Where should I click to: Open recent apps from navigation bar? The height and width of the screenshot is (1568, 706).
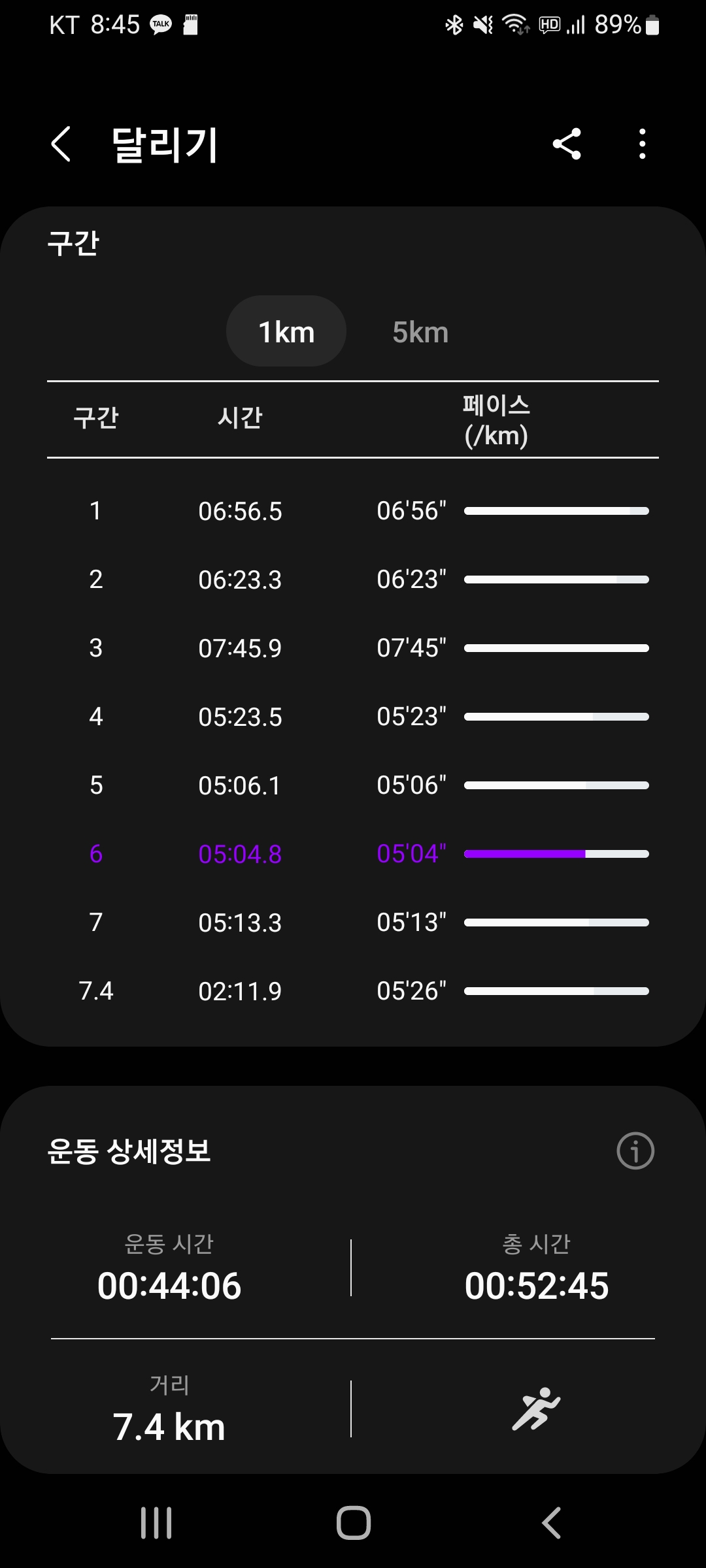pyautogui.click(x=156, y=1523)
